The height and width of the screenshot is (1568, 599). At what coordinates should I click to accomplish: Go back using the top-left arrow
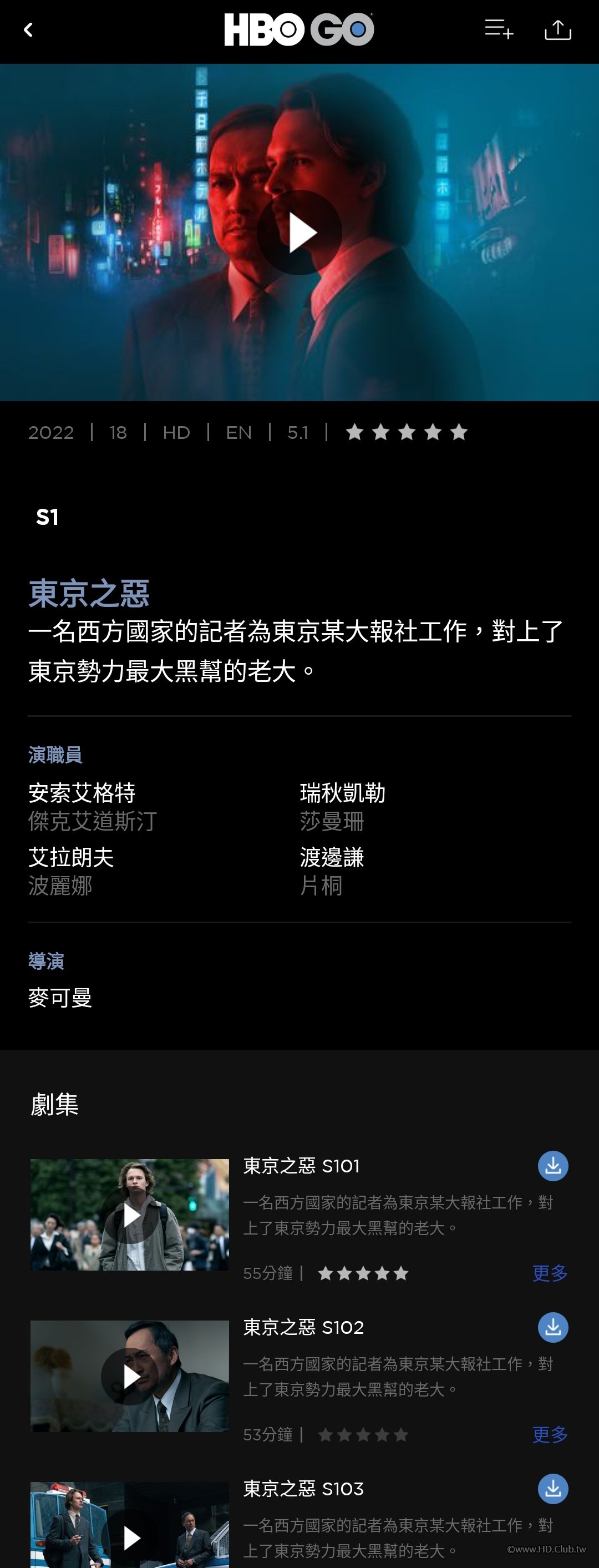(28, 30)
